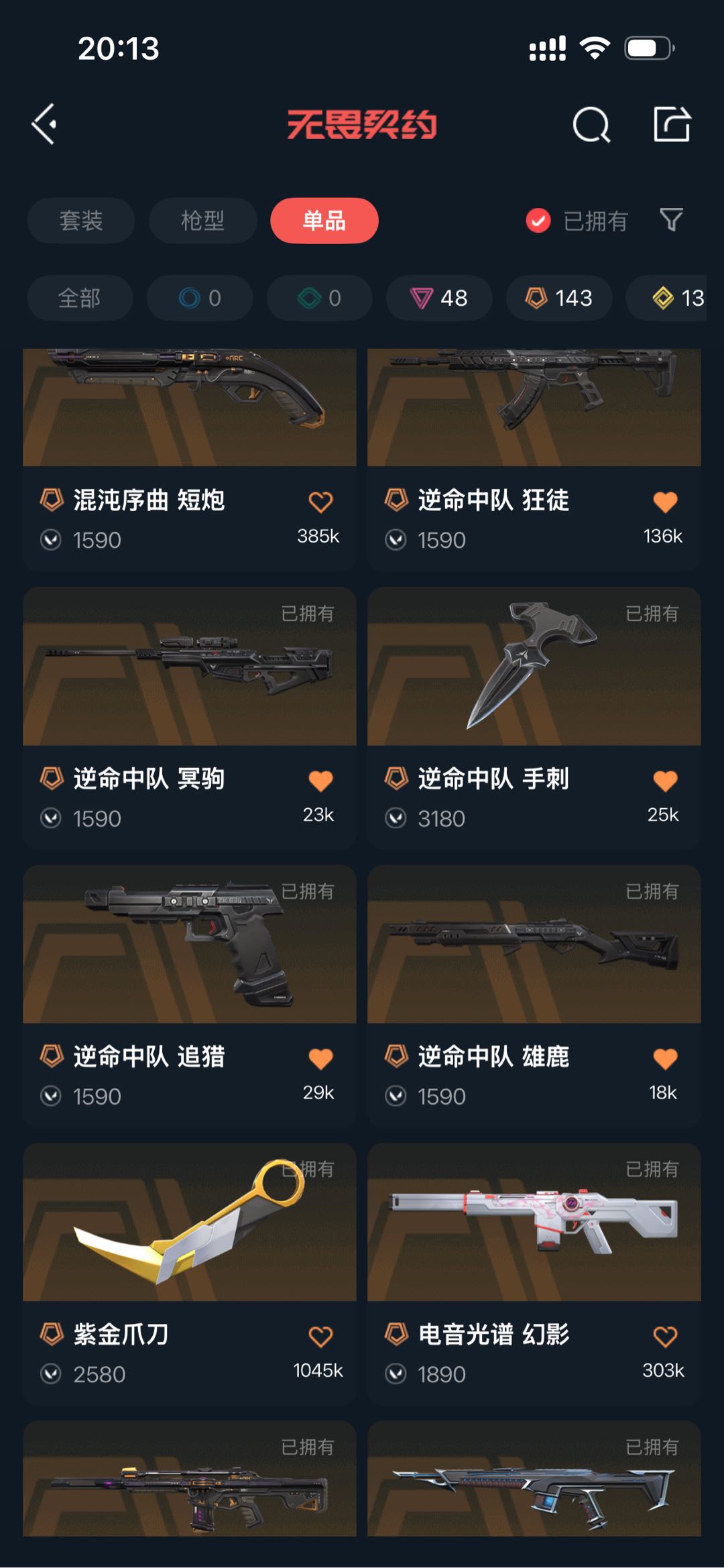Switch to the 套装 tab
Screen dimensions: 724x1568
[81, 221]
